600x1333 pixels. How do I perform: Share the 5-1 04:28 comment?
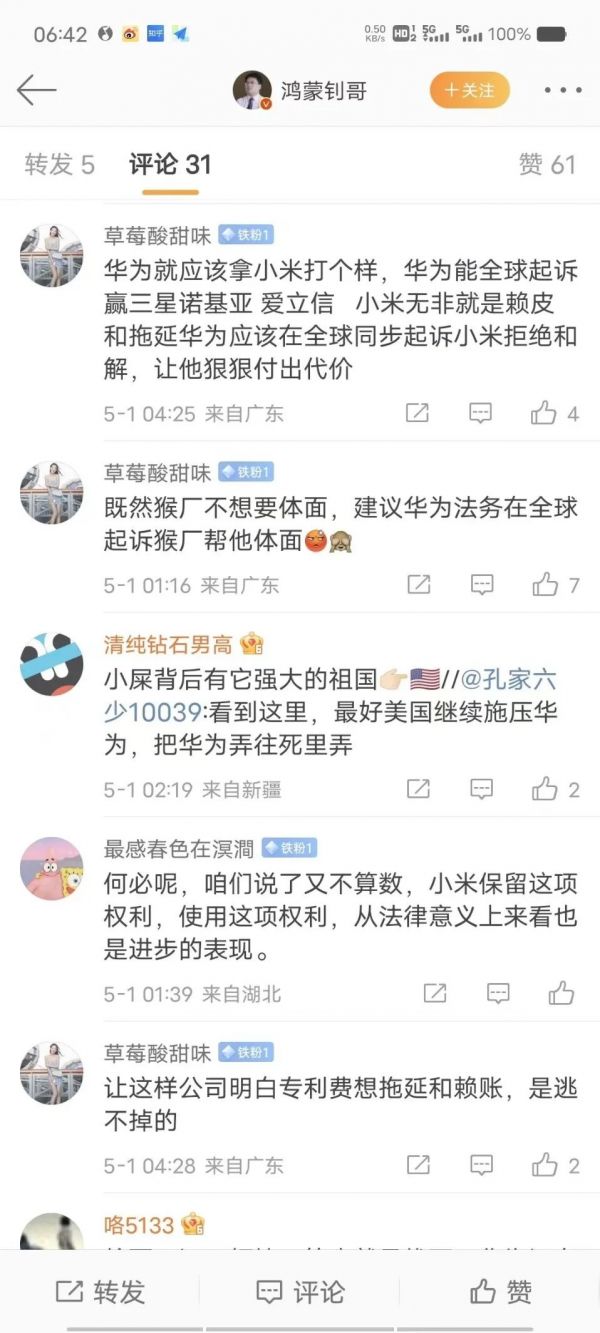[418, 1165]
